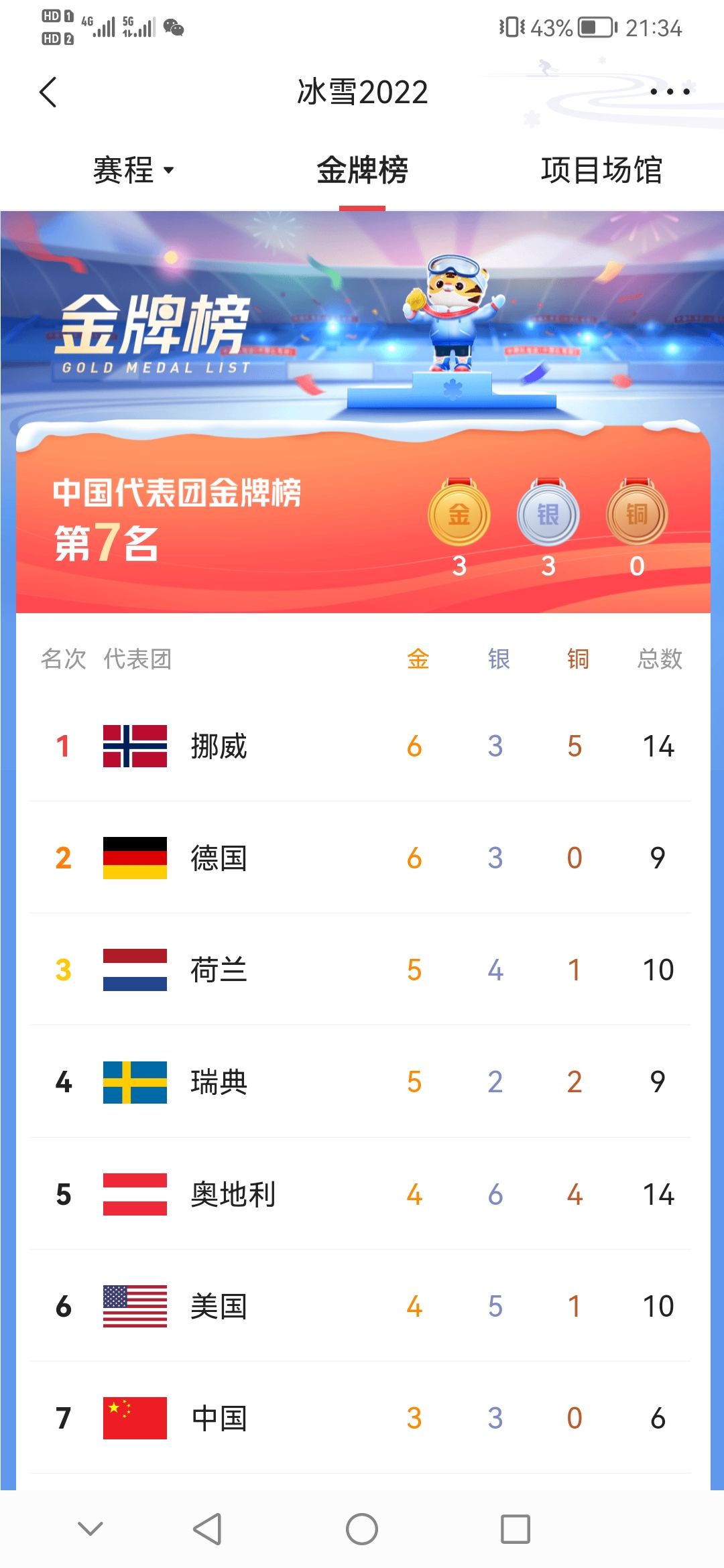Show 美国 team medal details
Viewport: 724px width, 1568px height.
(362, 1306)
